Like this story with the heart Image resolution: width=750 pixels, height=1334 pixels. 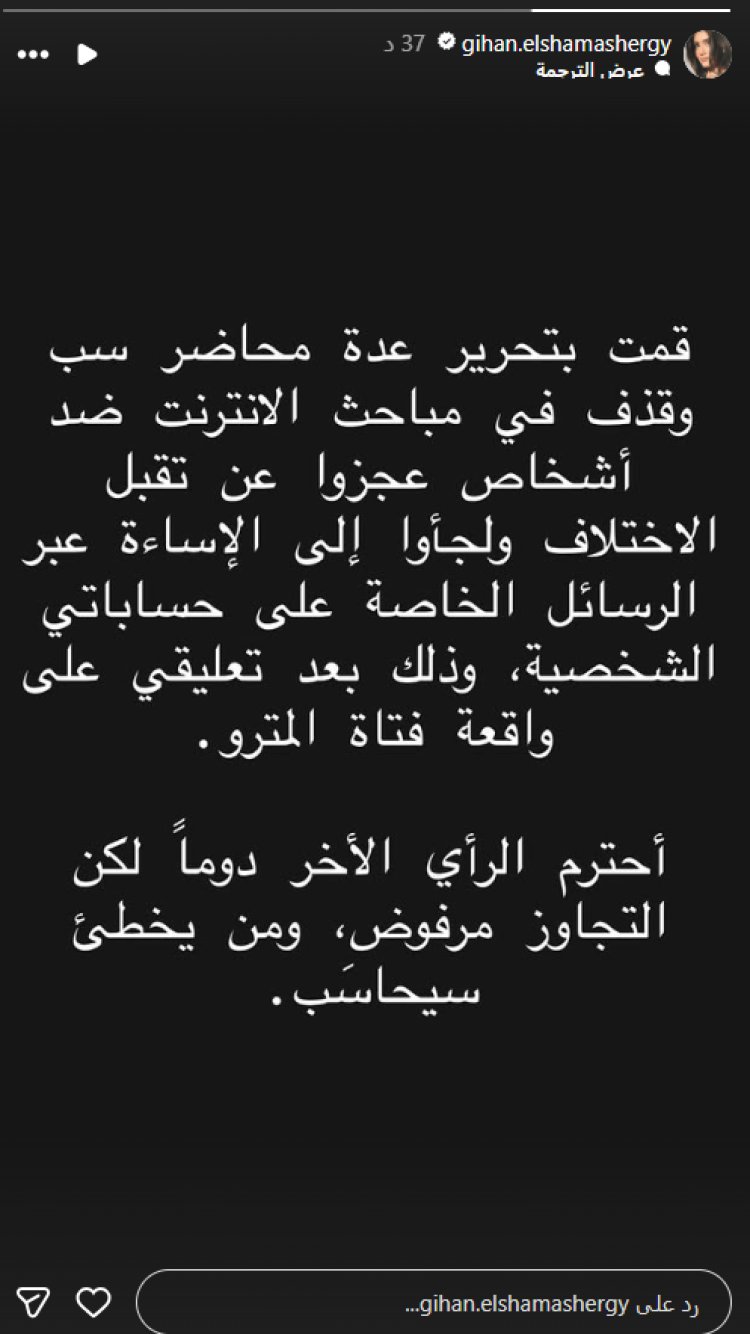[94, 1301]
